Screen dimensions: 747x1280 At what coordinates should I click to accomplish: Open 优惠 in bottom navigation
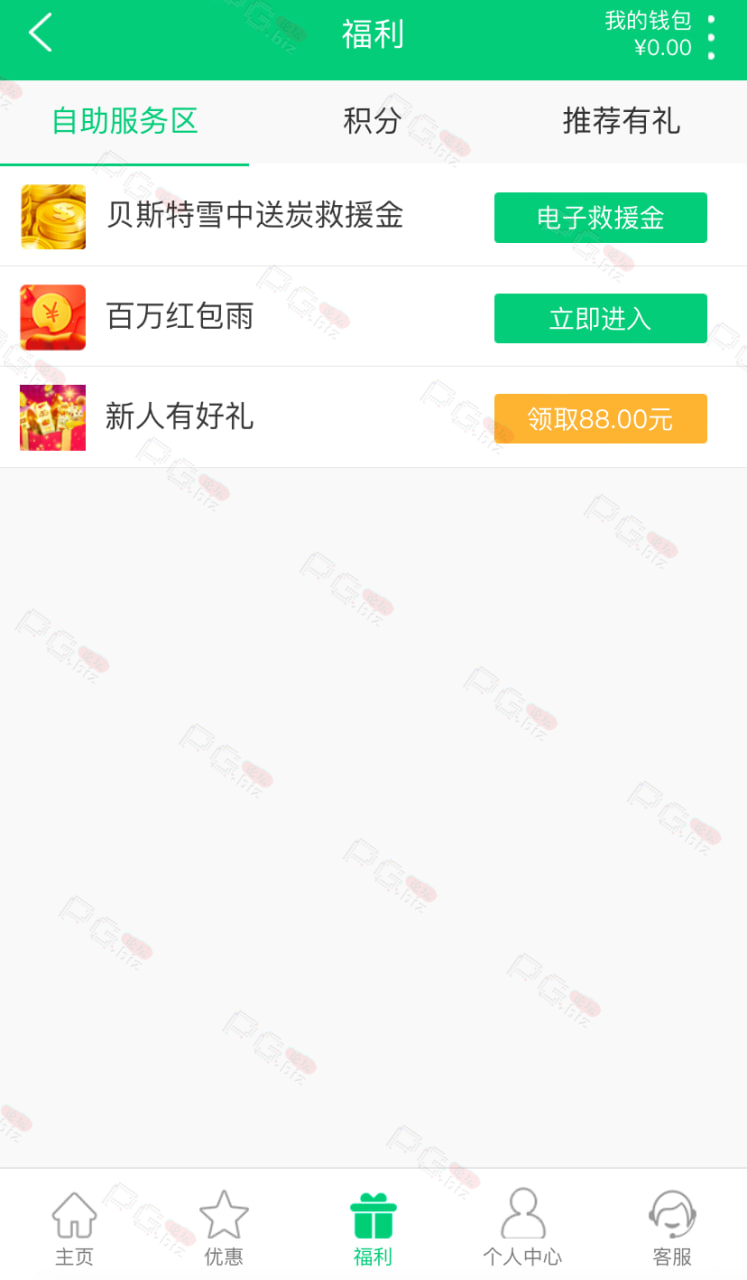[224, 1228]
